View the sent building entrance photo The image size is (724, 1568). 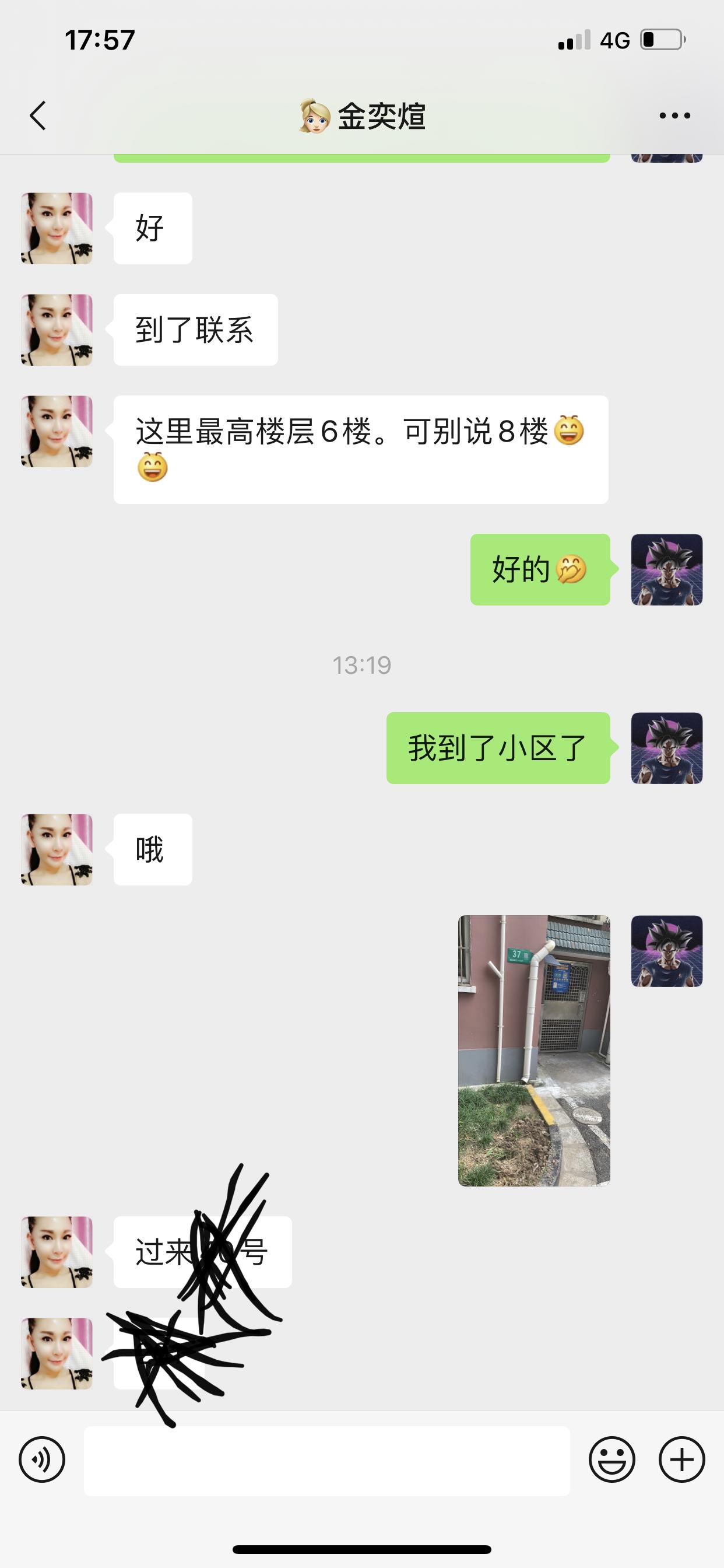[533, 1051]
